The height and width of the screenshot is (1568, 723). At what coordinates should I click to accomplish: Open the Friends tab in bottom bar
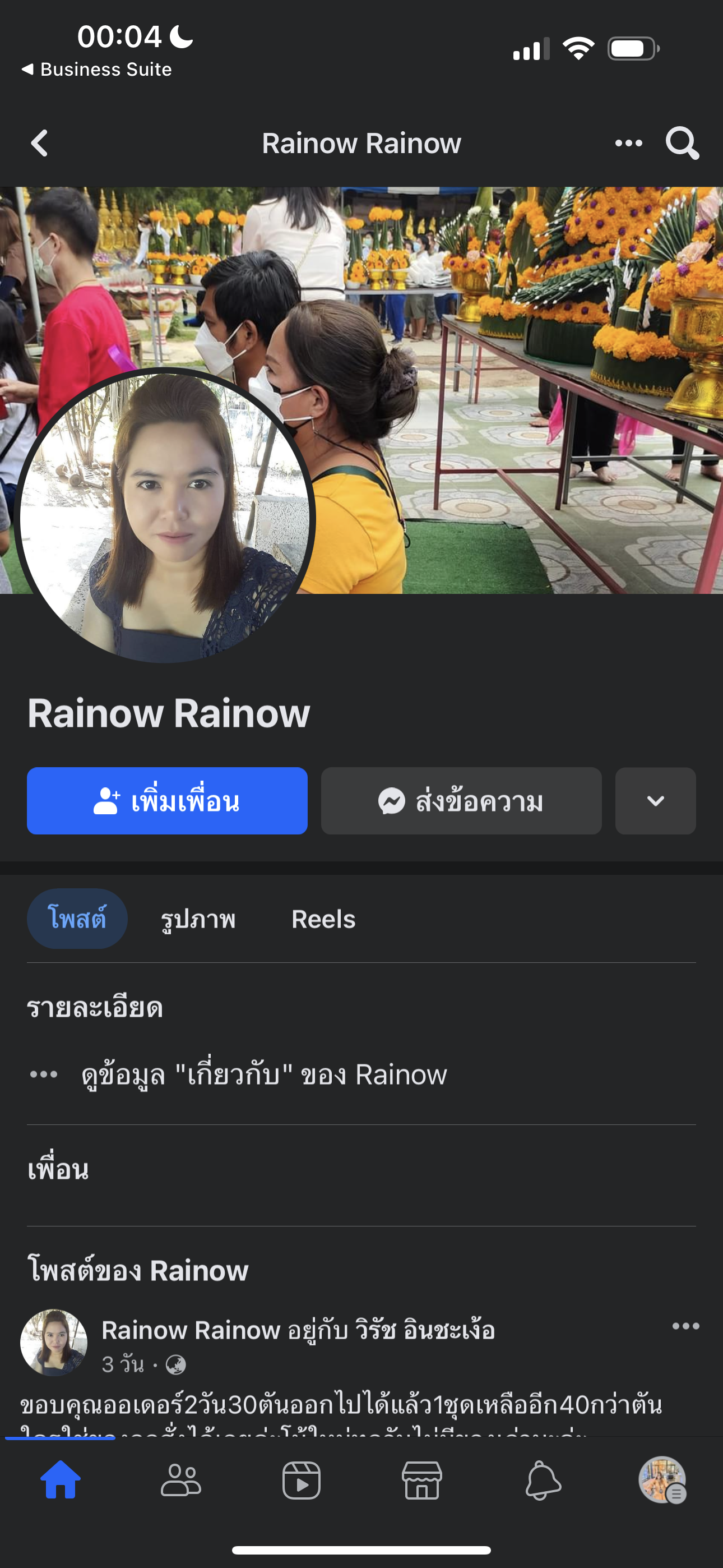[x=180, y=1480]
